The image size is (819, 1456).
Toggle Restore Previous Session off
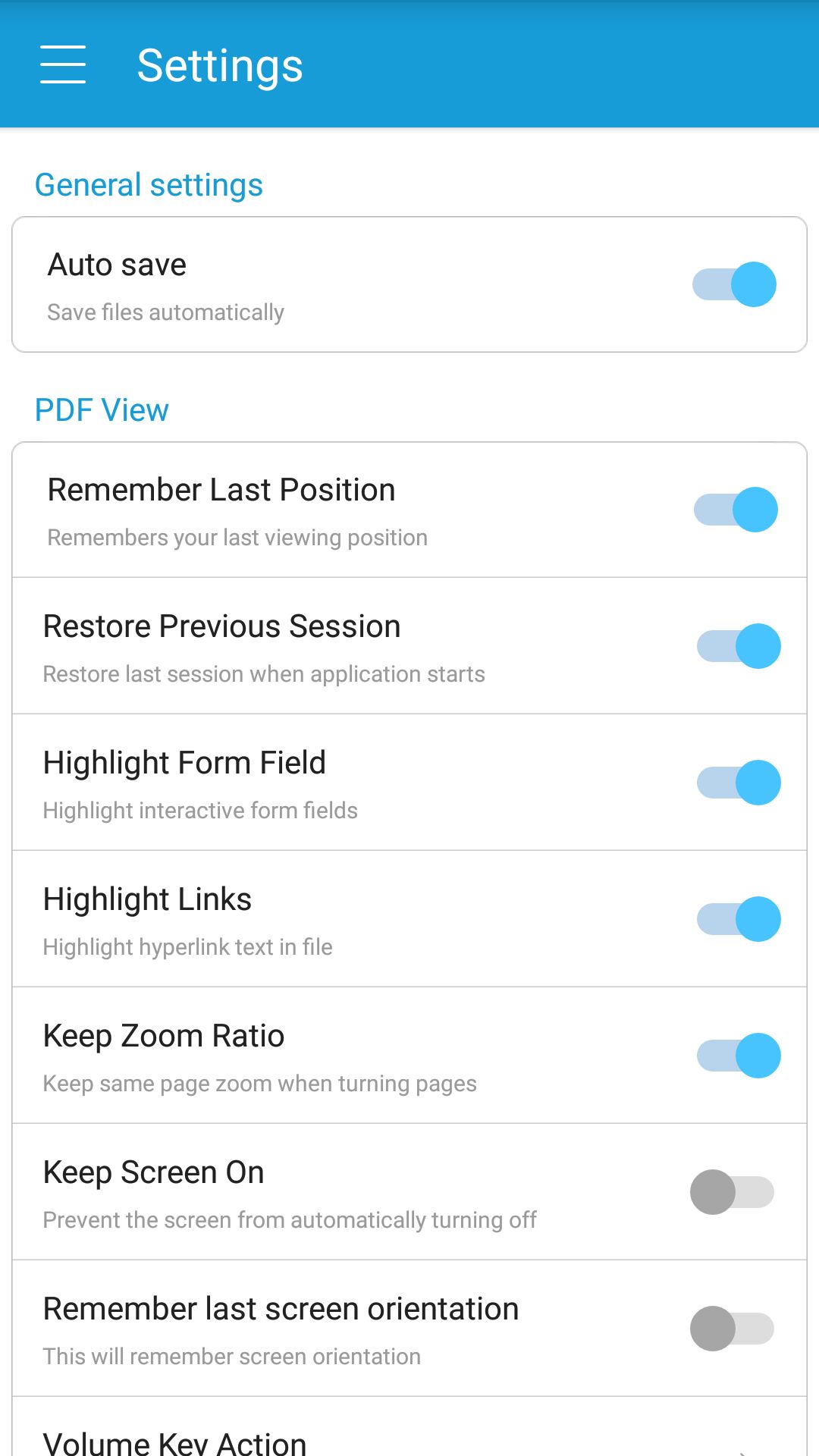point(739,646)
